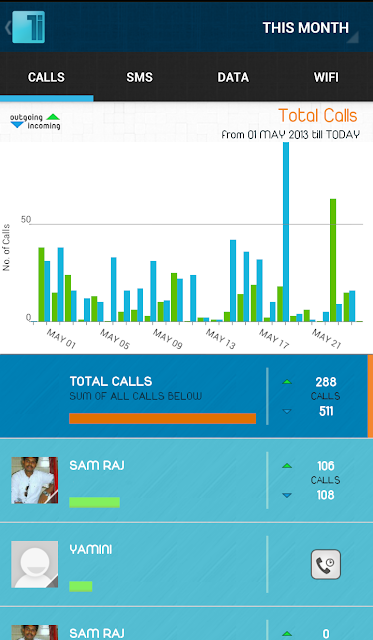The height and width of the screenshot is (640, 373).
Task: Switch to the SMS tab
Action: tap(140, 77)
